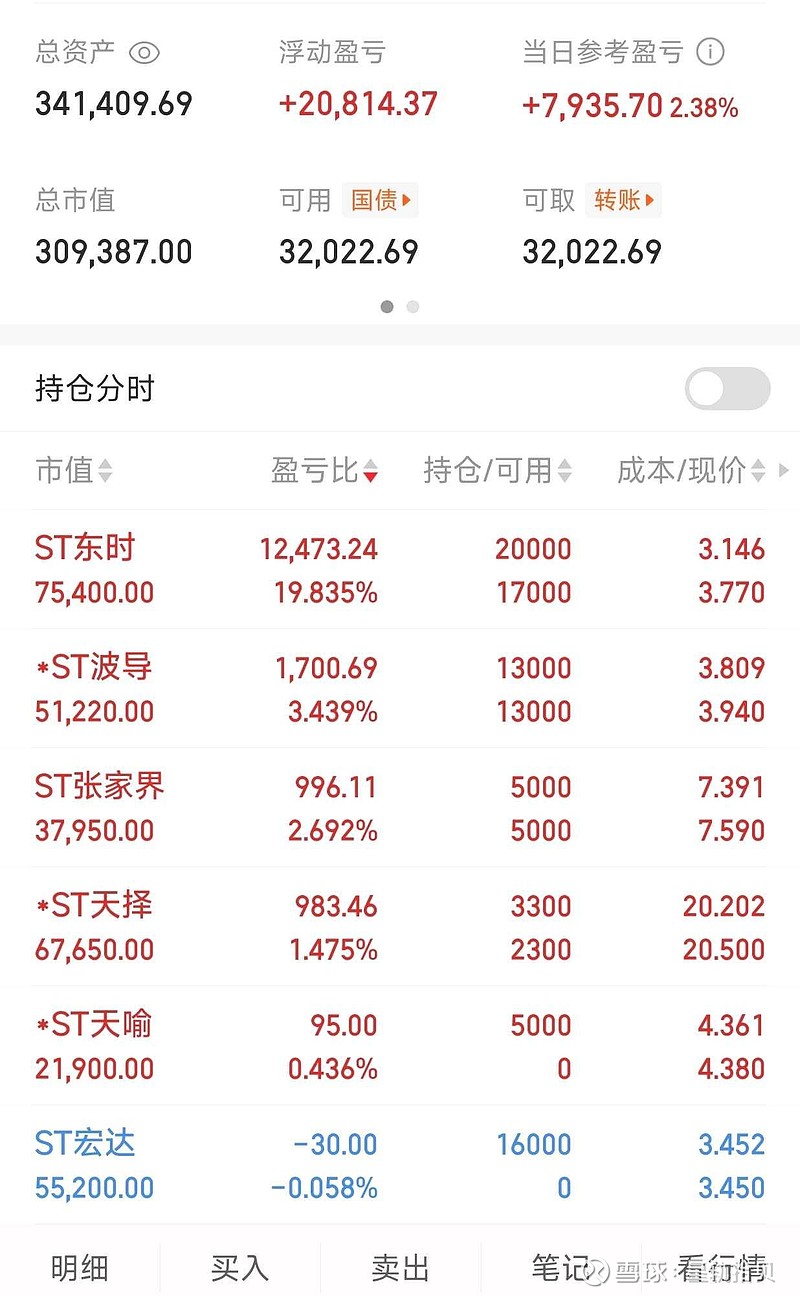This screenshot has height=1297, width=800.
Task: Hide total assets using the eye icon
Action: tap(146, 52)
